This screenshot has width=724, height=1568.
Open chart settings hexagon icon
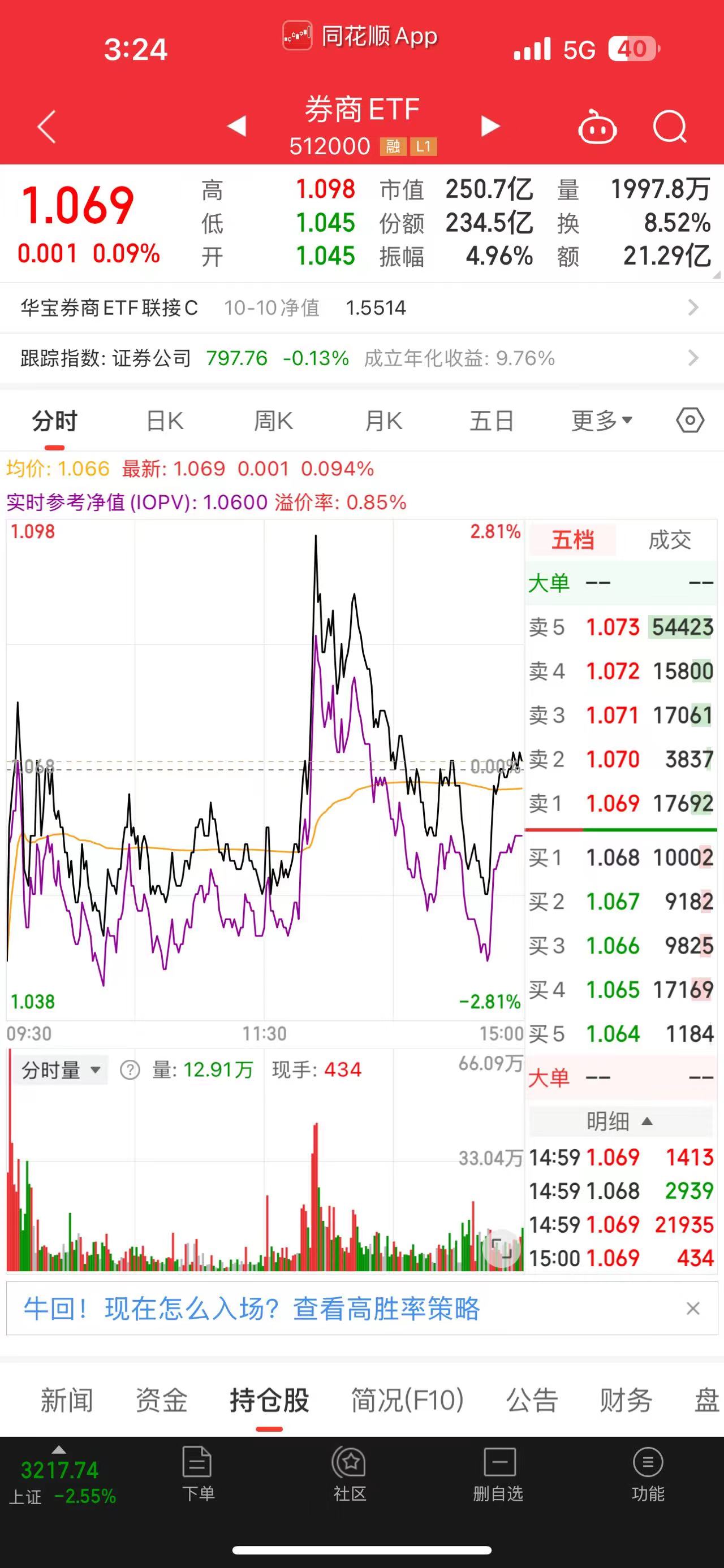click(x=690, y=421)
